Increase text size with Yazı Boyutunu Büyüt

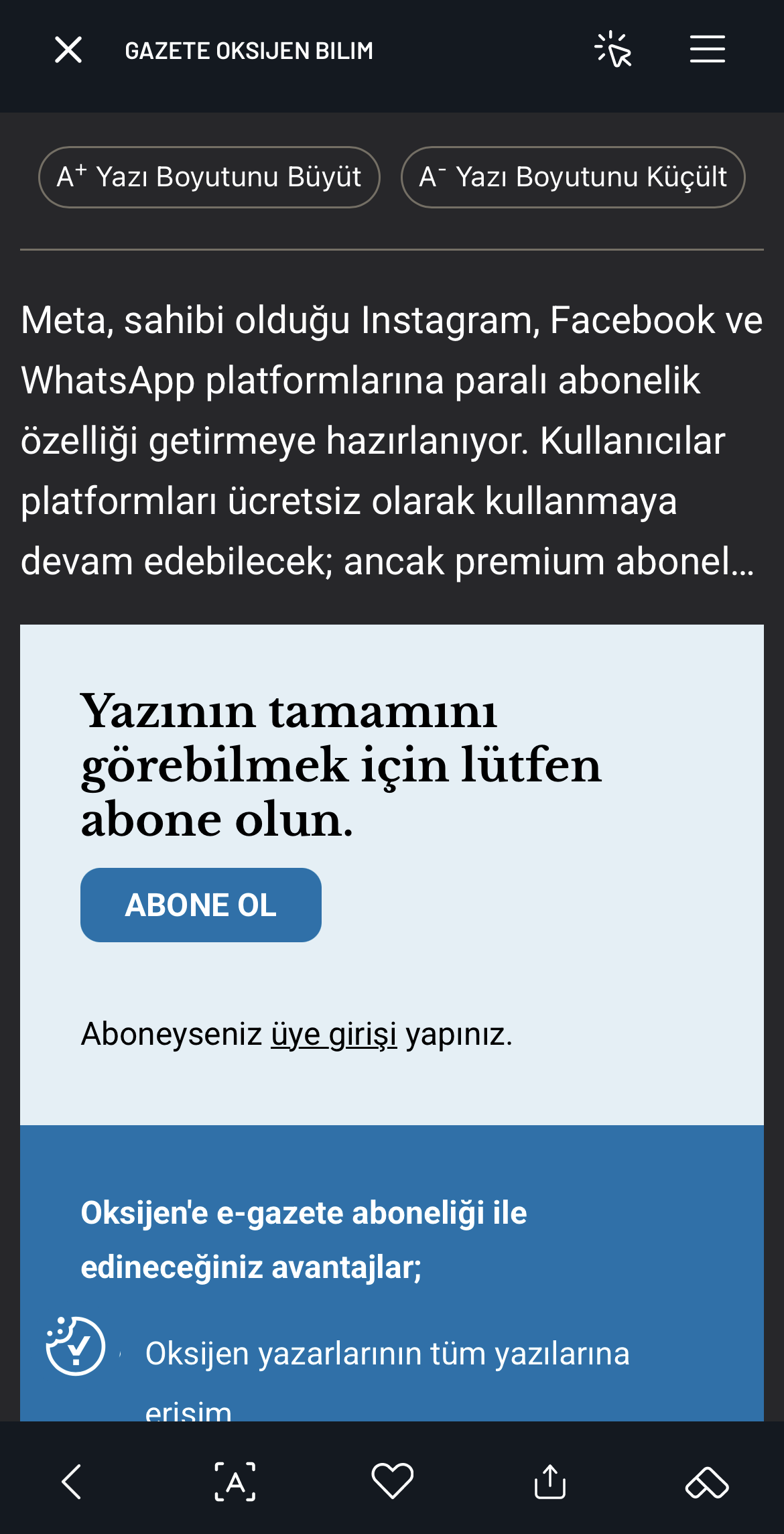pyautogui.click(x=209, y=177)
